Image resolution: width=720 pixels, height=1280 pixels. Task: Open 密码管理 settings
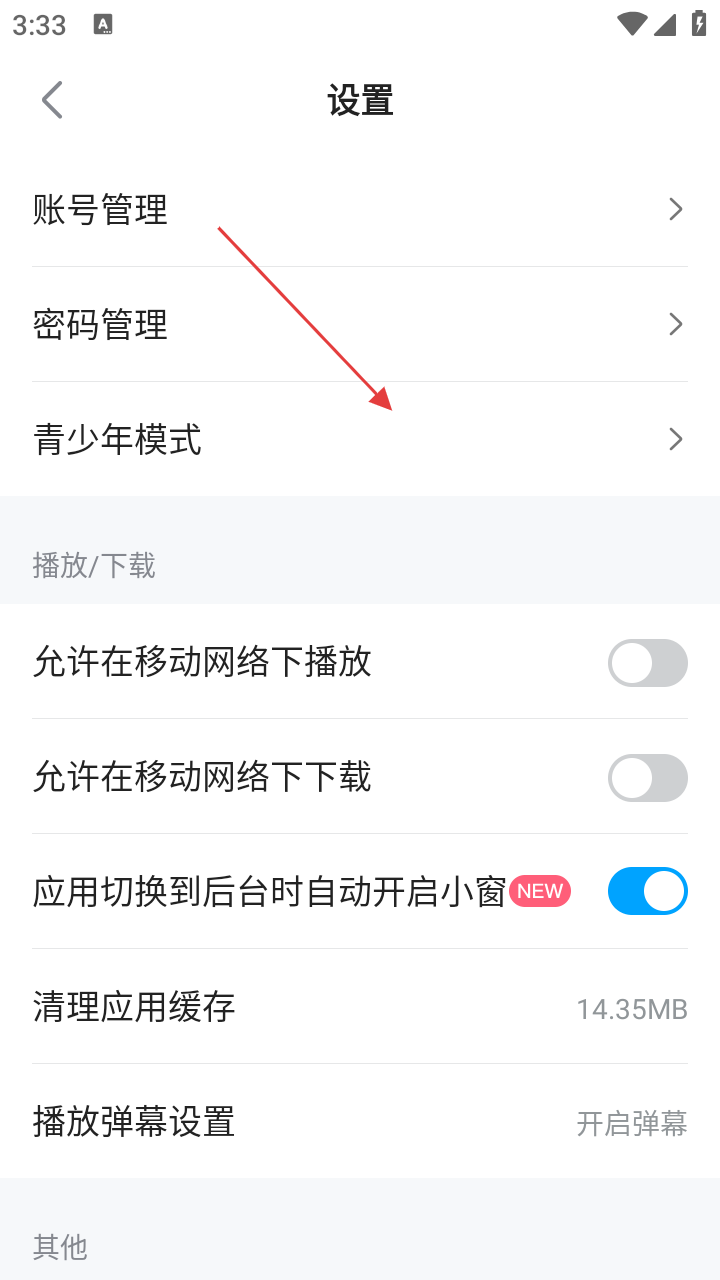[360, 325]
